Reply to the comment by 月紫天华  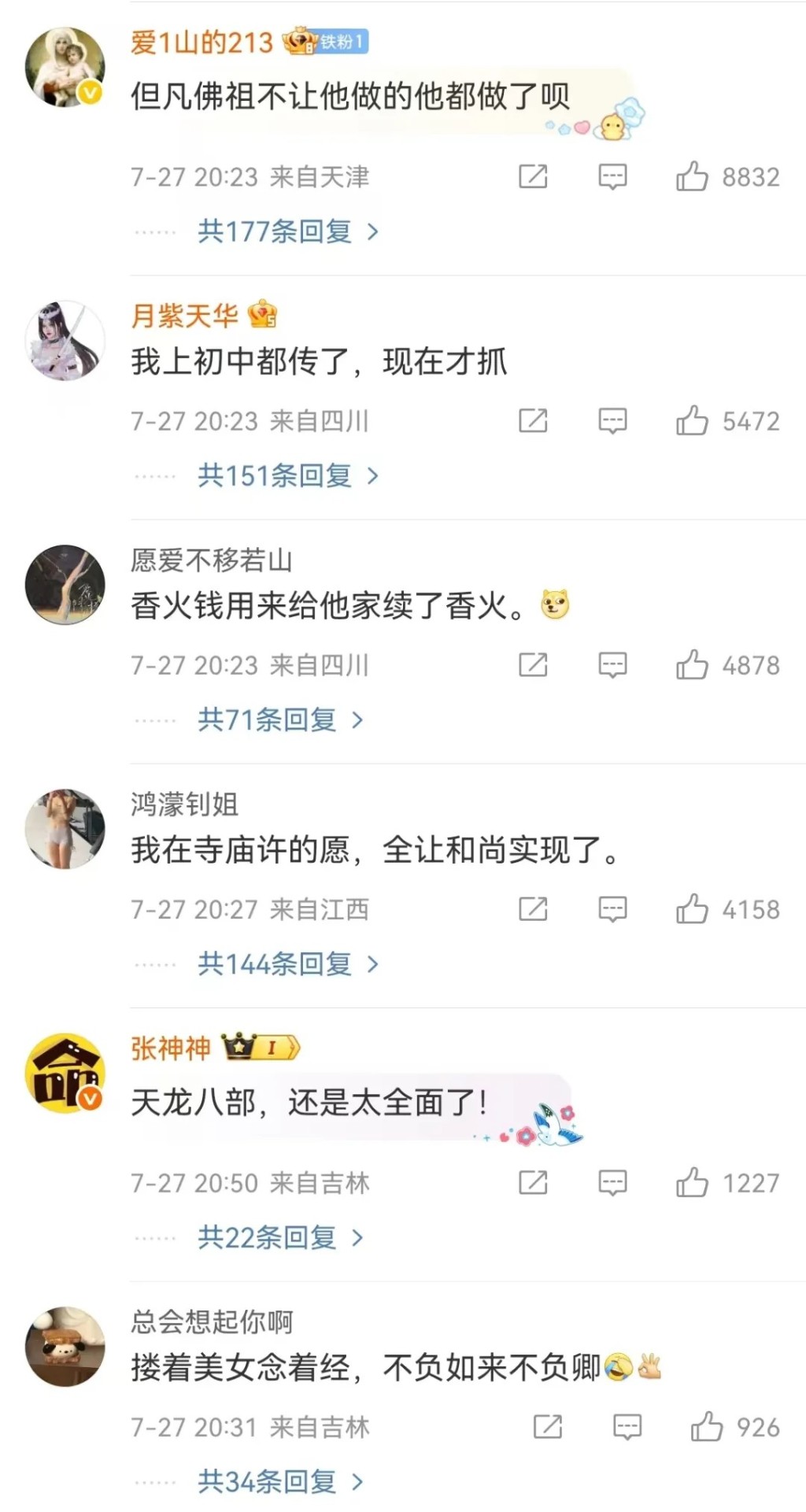[x=612, y=421]
